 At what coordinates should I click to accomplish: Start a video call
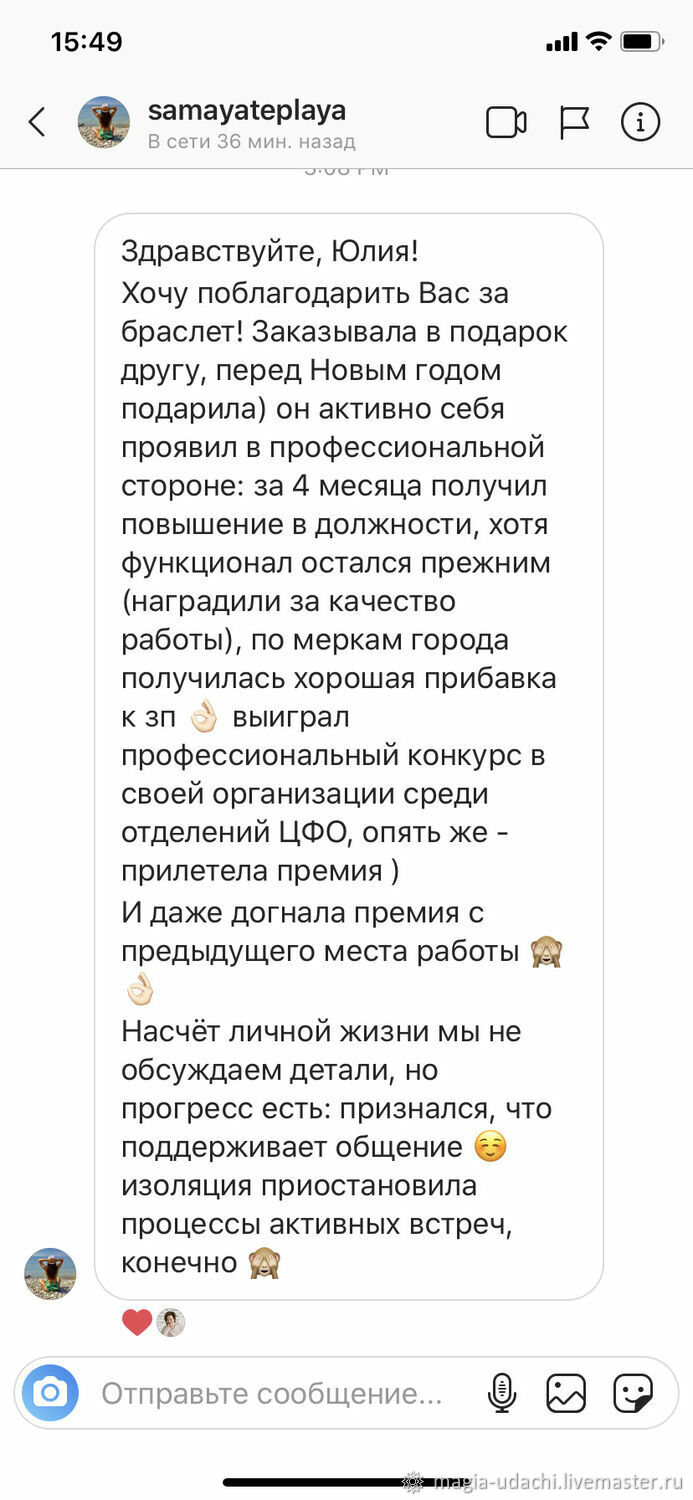(506, 123)
